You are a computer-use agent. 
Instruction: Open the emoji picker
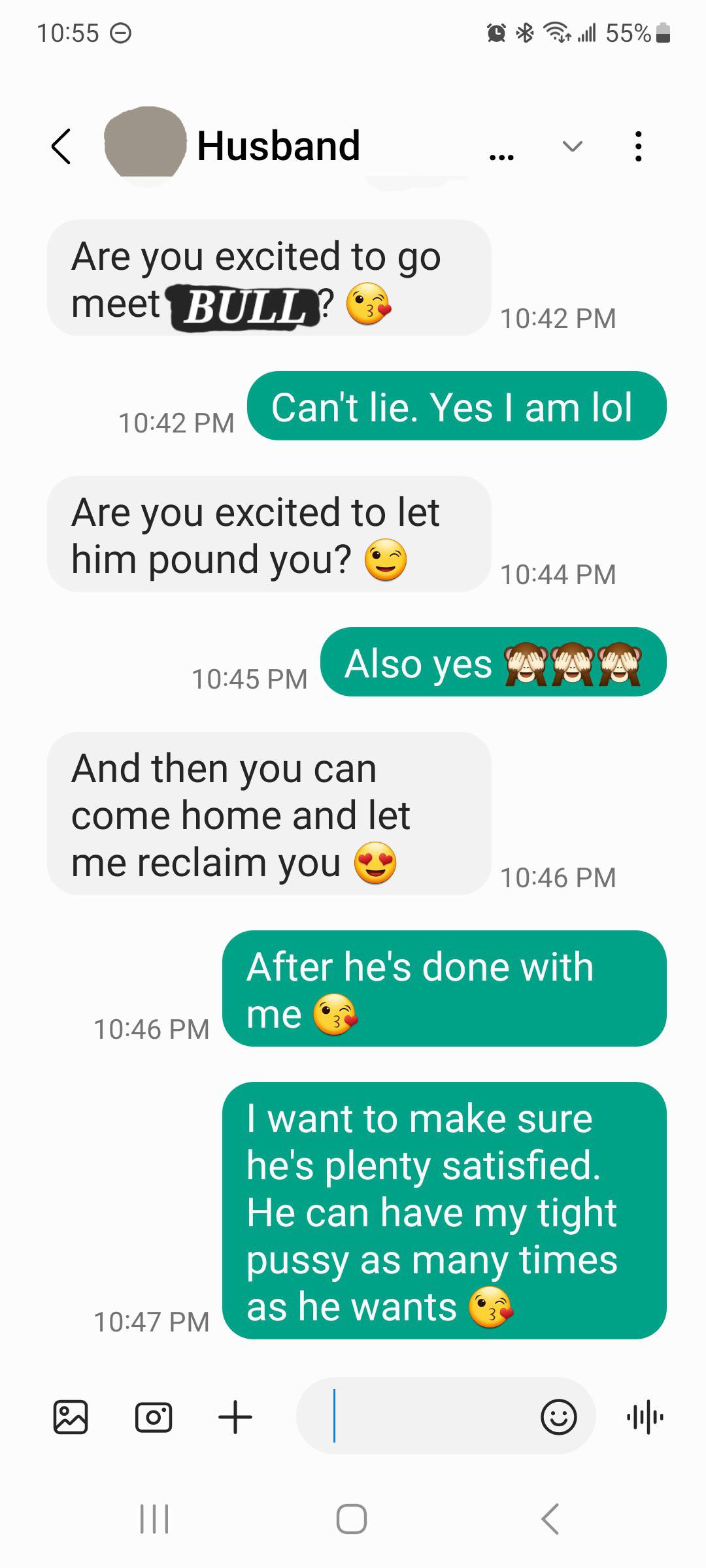559,1416
